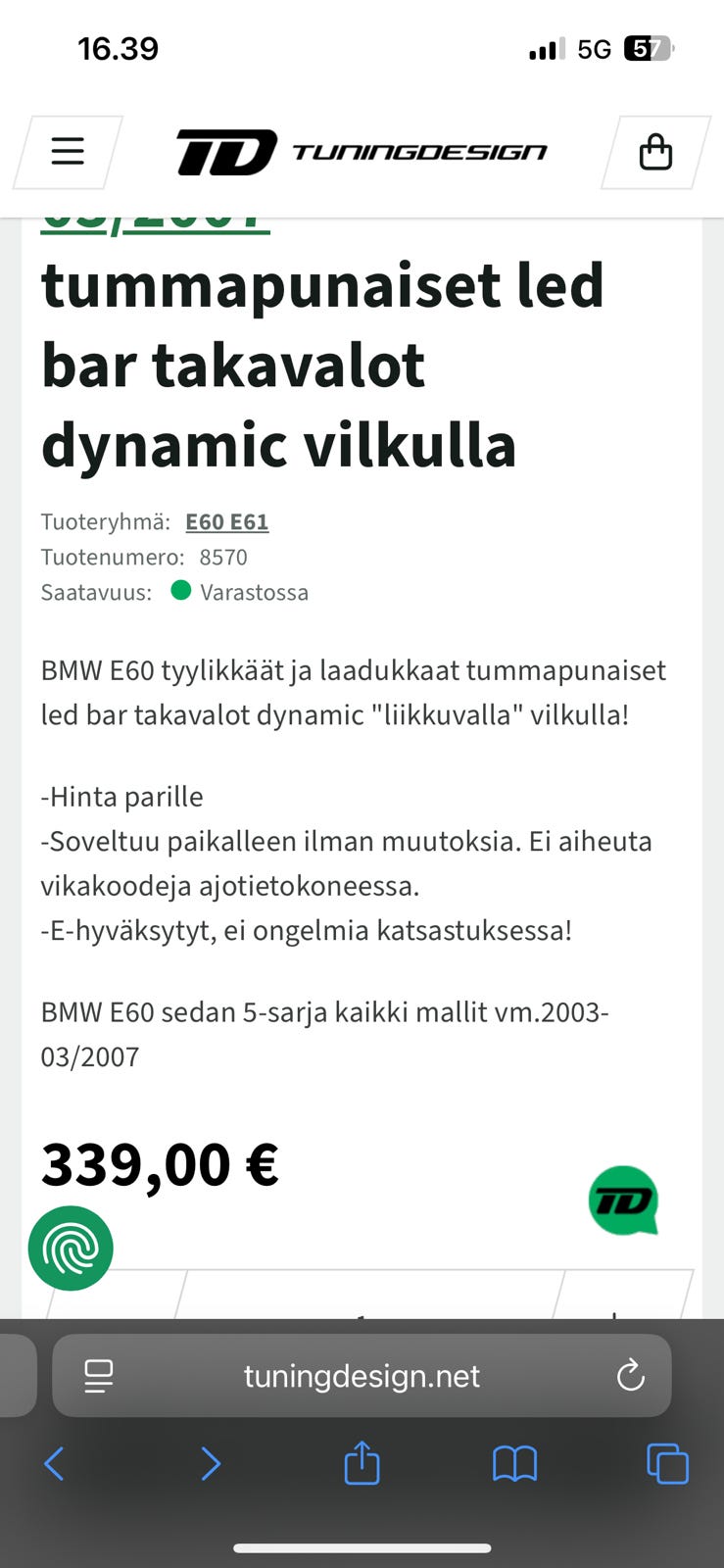This screenshot has width=724, height=1568.
Task: Open the page settings reader icon
Action: click(x=96, y=1375)
